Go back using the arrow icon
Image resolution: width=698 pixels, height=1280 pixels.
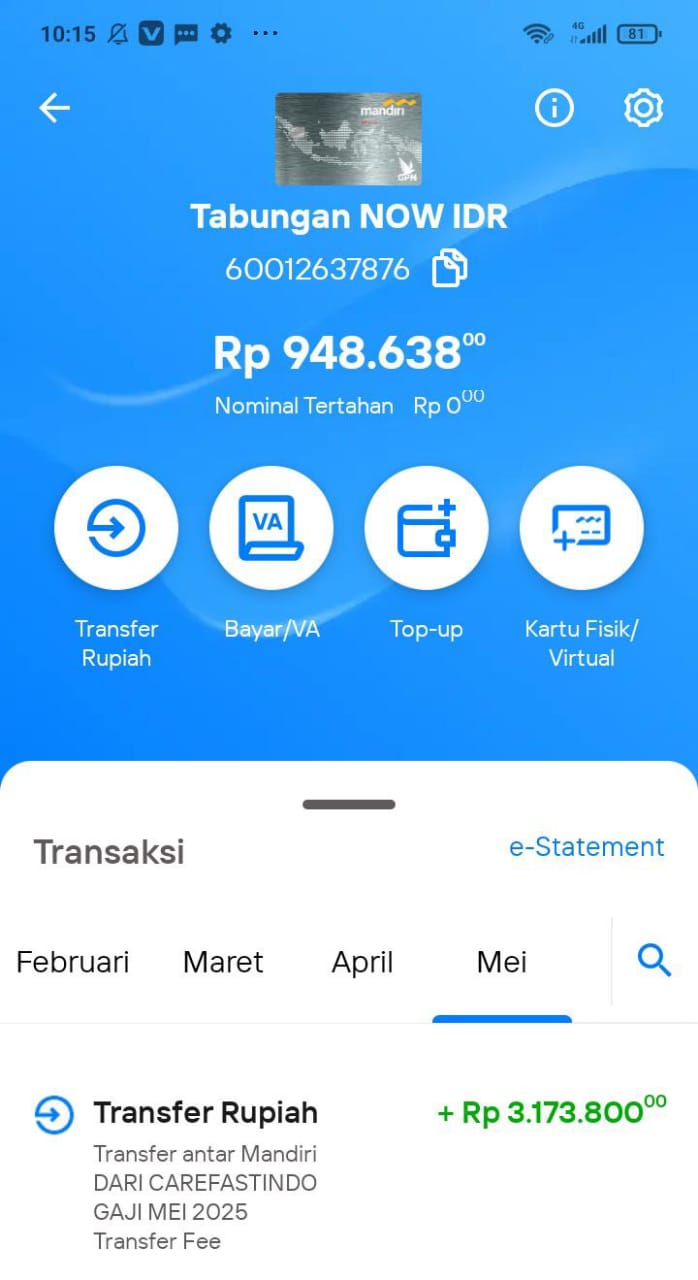54,108
